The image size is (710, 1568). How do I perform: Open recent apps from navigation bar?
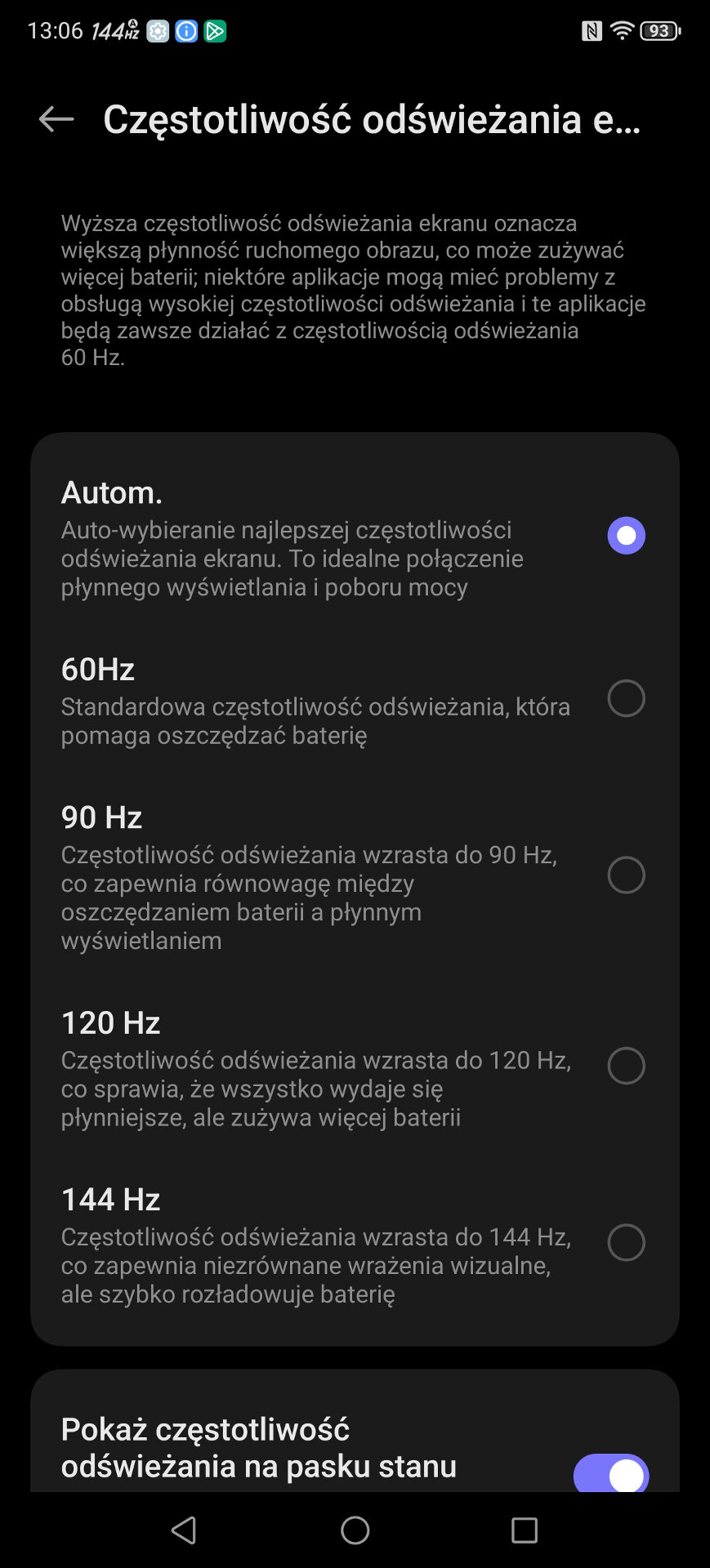click(x=524, y=1530)
